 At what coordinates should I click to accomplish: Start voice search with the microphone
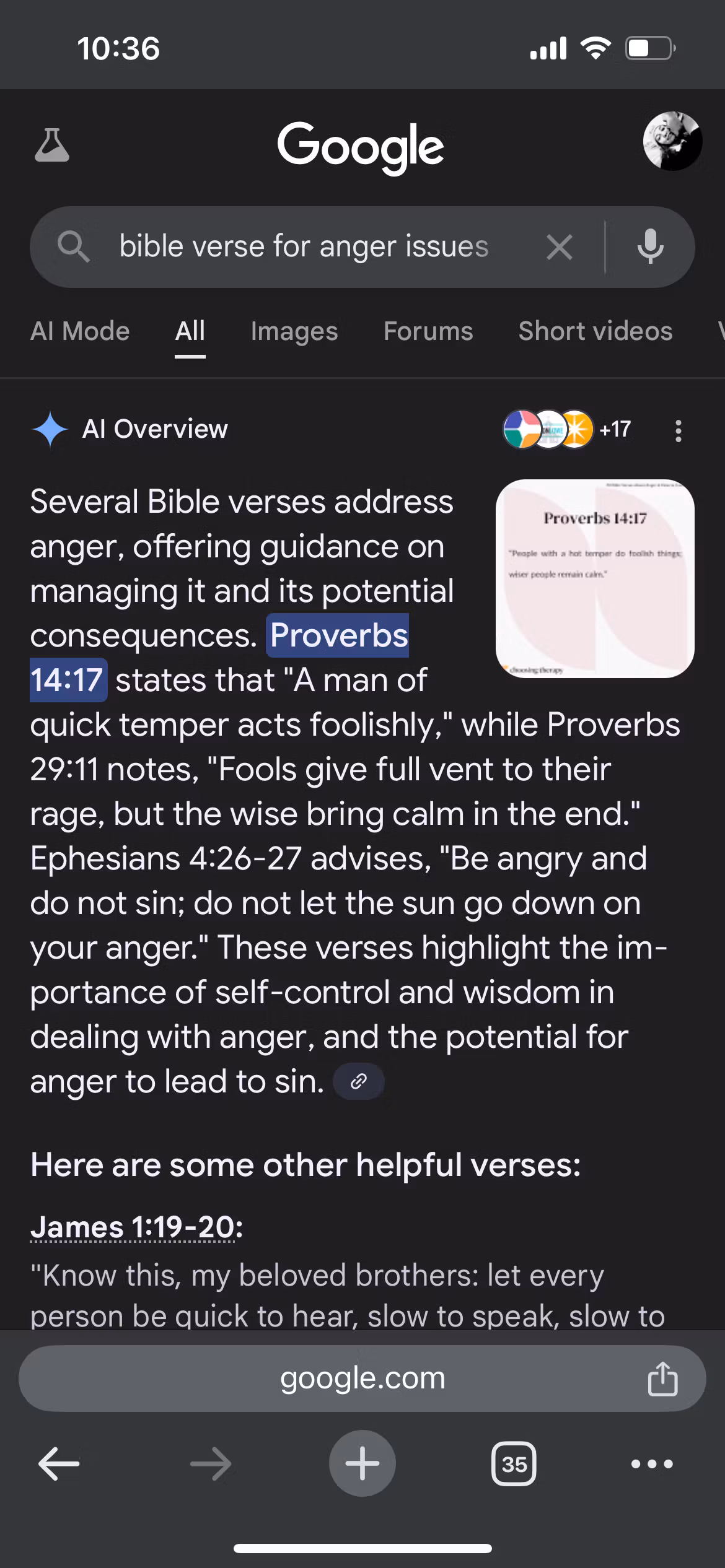650,246
